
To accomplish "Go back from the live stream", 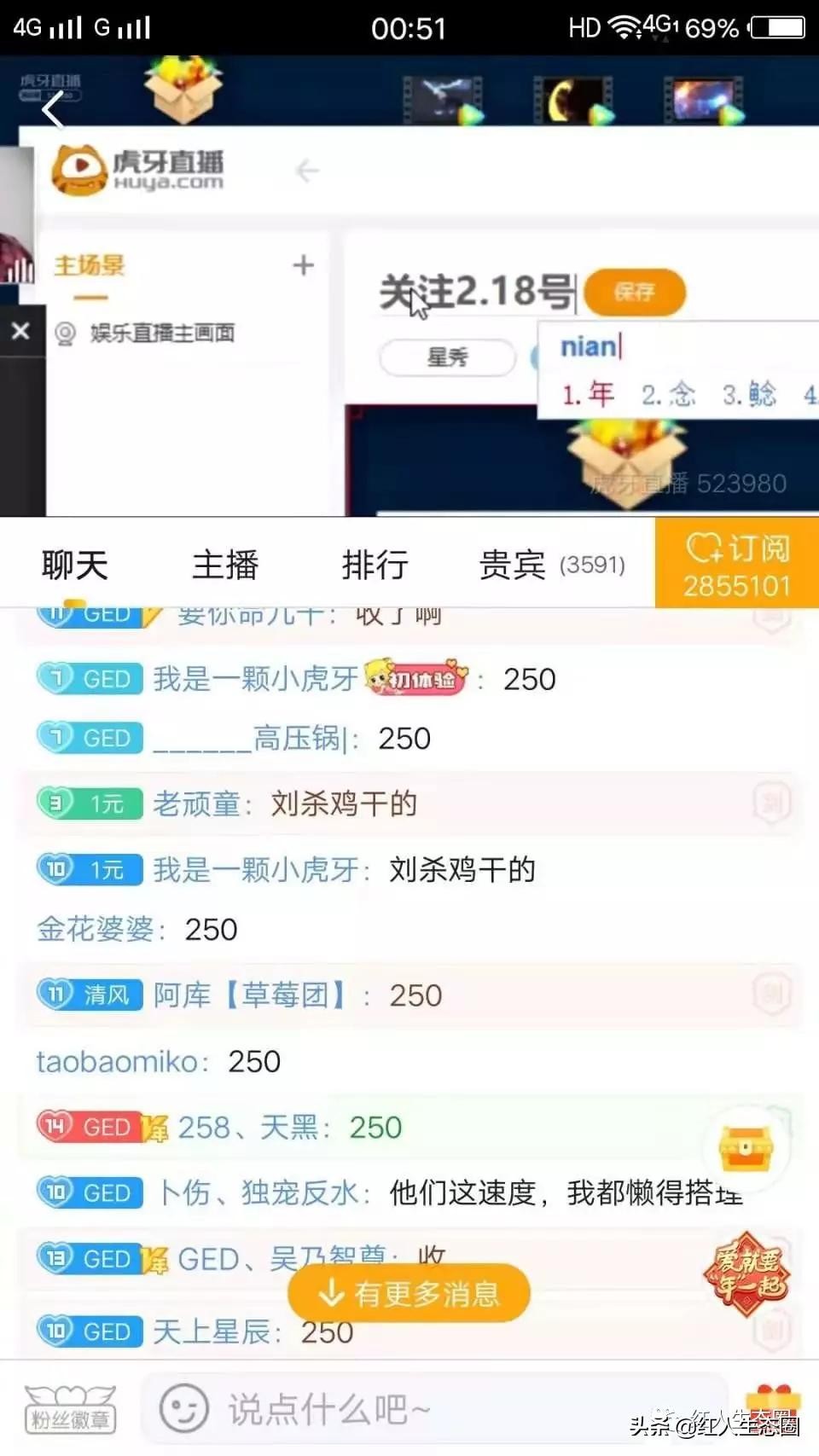I will [53, 110].
